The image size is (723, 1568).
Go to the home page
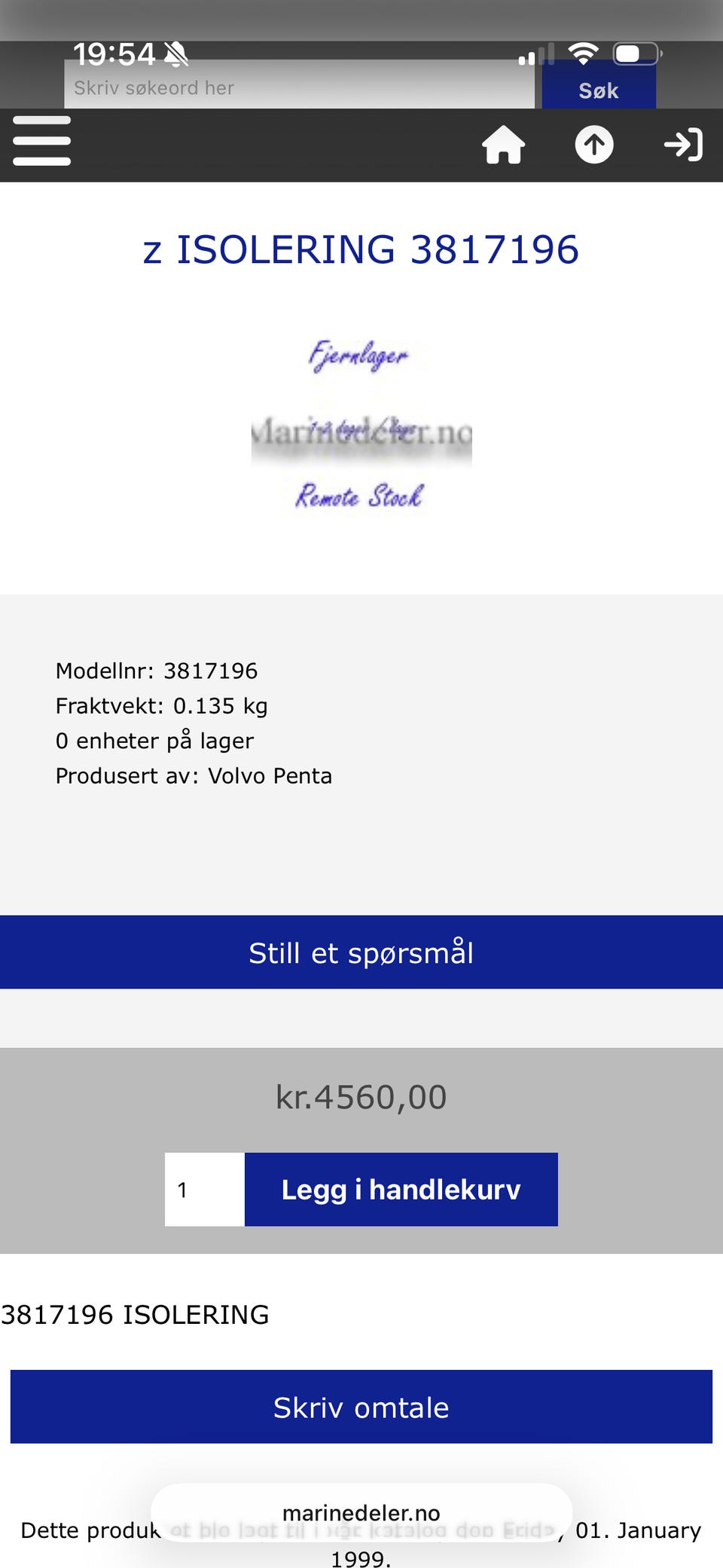click(x=503, y=145)
